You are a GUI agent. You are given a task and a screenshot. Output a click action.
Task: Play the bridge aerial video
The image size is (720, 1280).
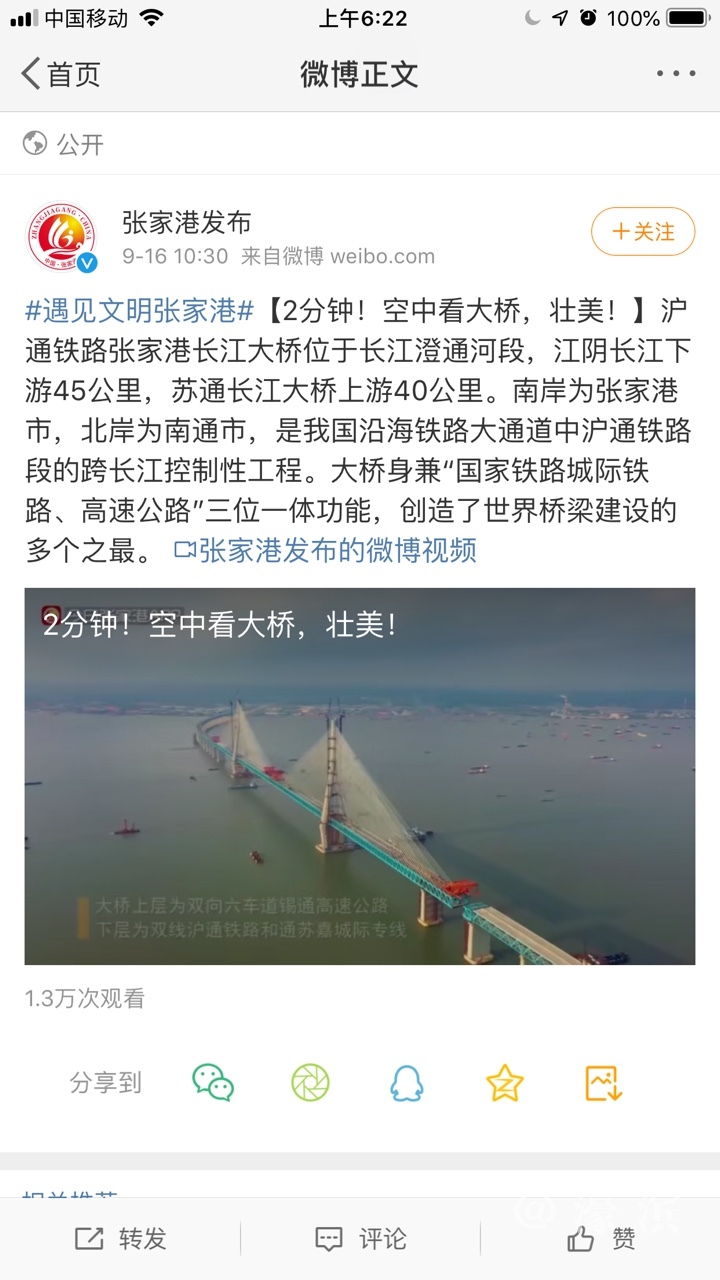pyautogui.click(x=360, y=776)
